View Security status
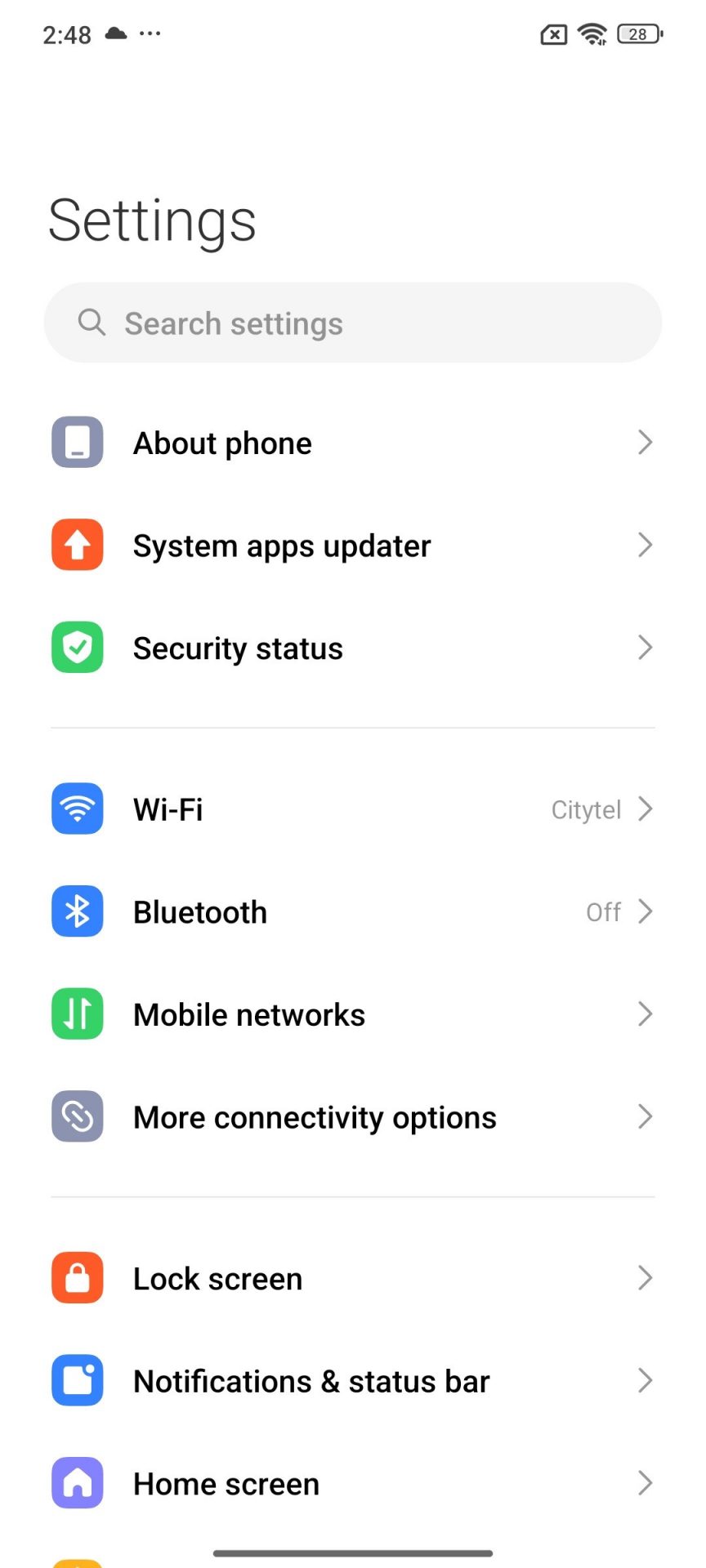 351,648
